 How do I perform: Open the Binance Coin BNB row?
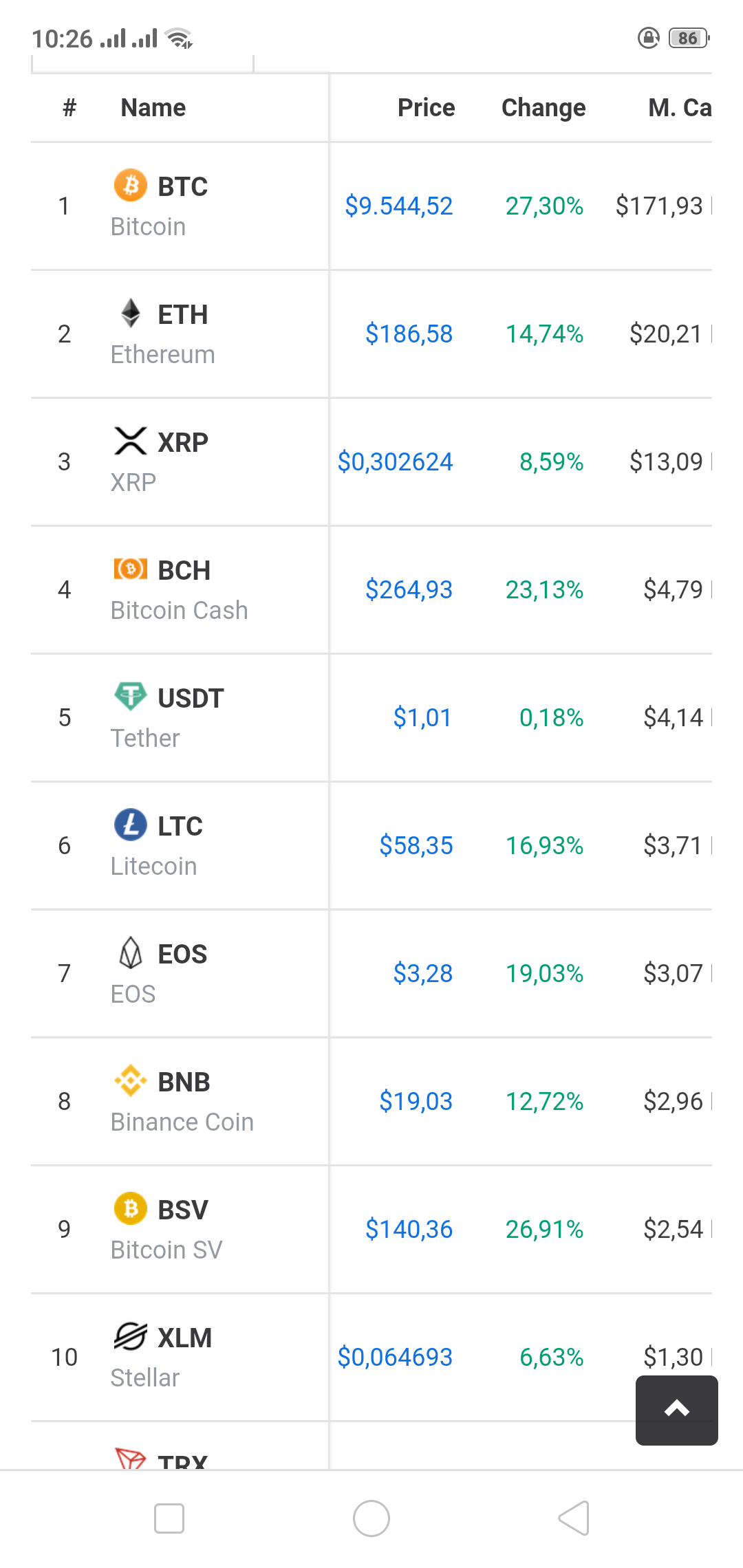pos(182,1101)
